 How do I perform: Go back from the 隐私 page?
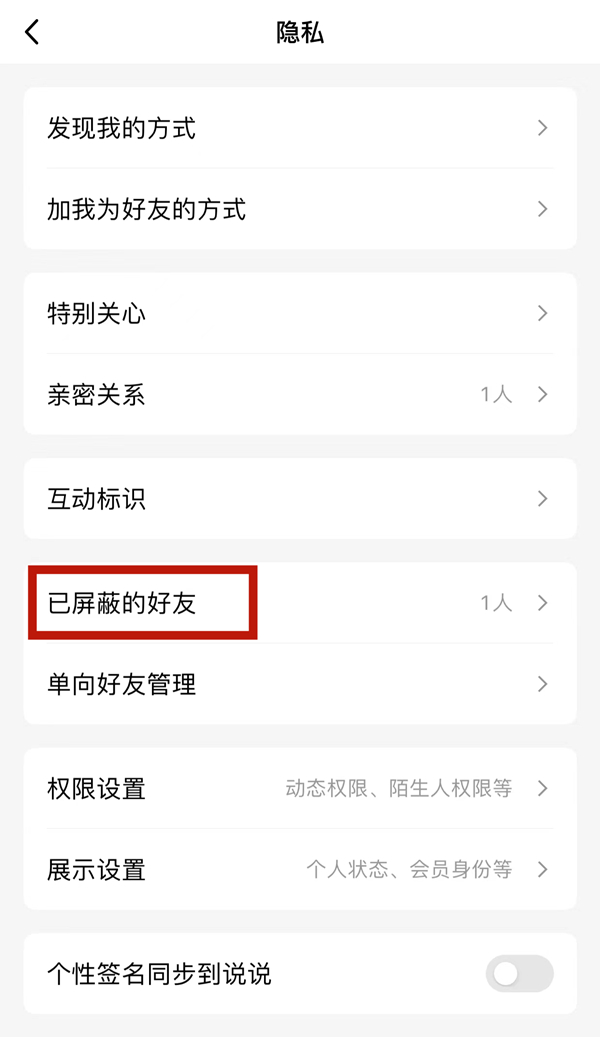32,32
